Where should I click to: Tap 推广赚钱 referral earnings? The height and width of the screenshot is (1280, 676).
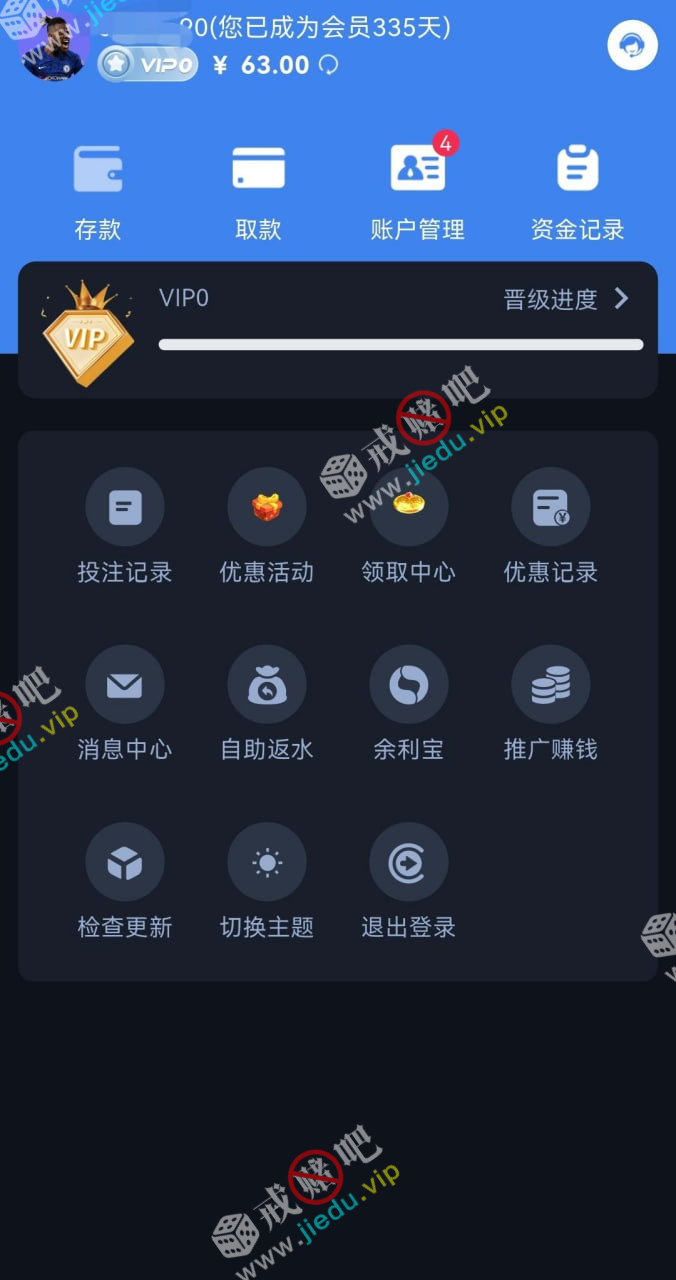[x=550, y=704]
